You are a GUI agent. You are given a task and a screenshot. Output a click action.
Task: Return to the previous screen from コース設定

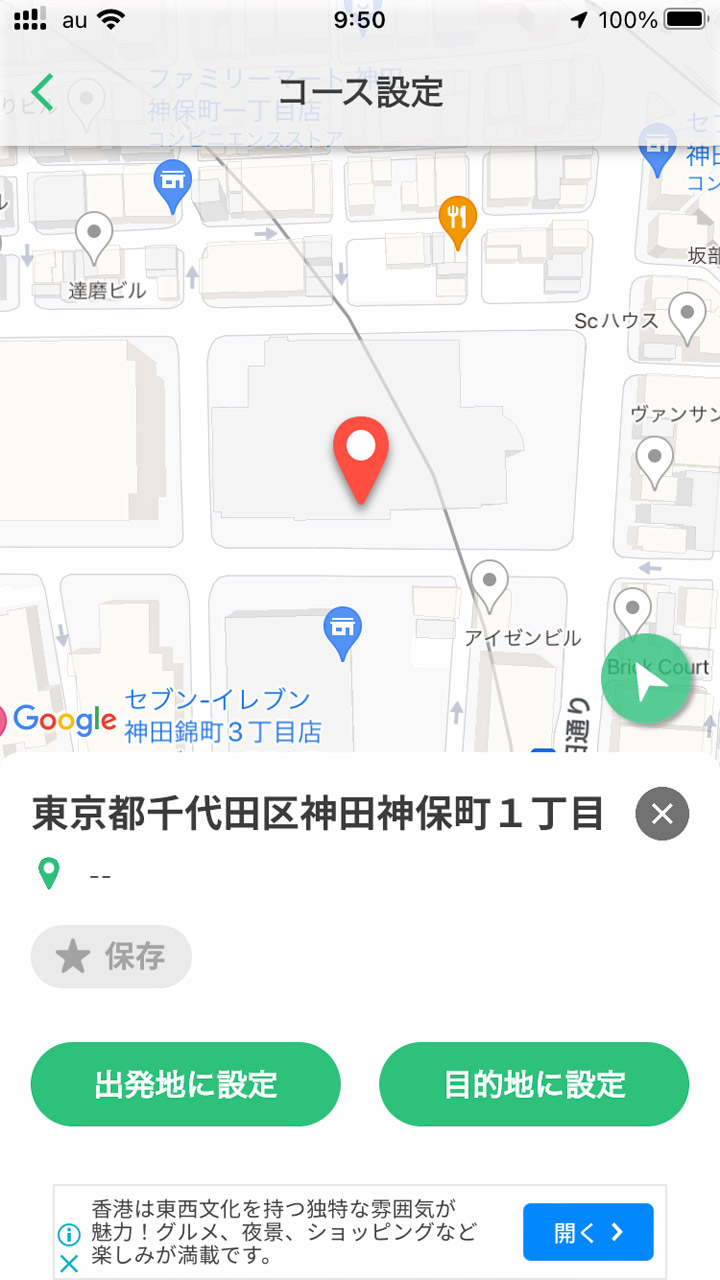[40, 91]
